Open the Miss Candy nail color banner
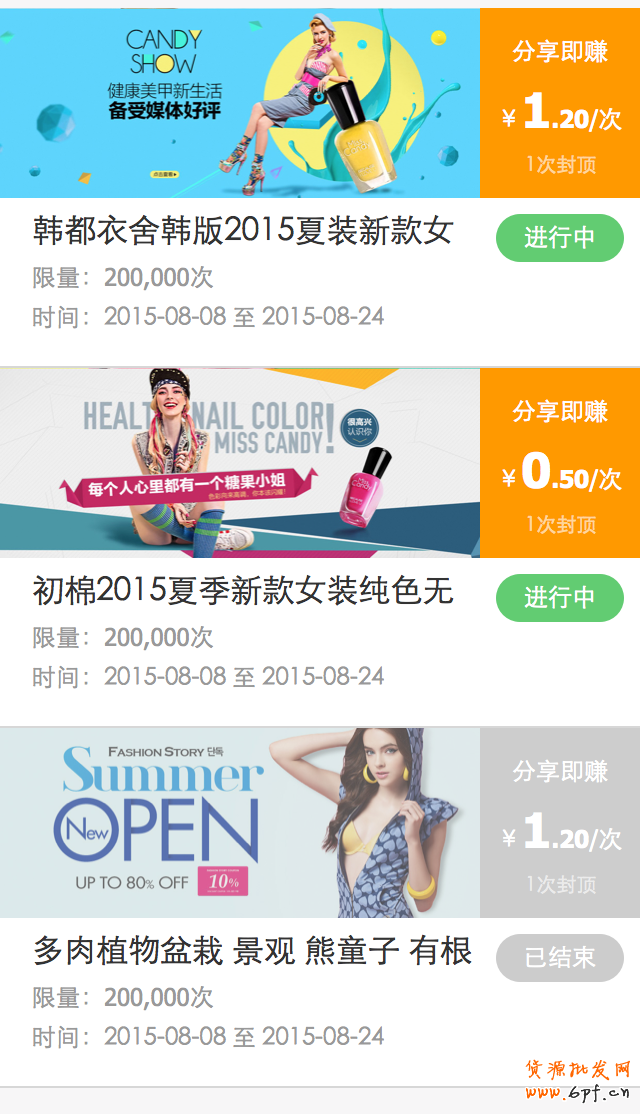This screenshot has width=640, height=1114. pyautogui.click(x=240, y=462)
